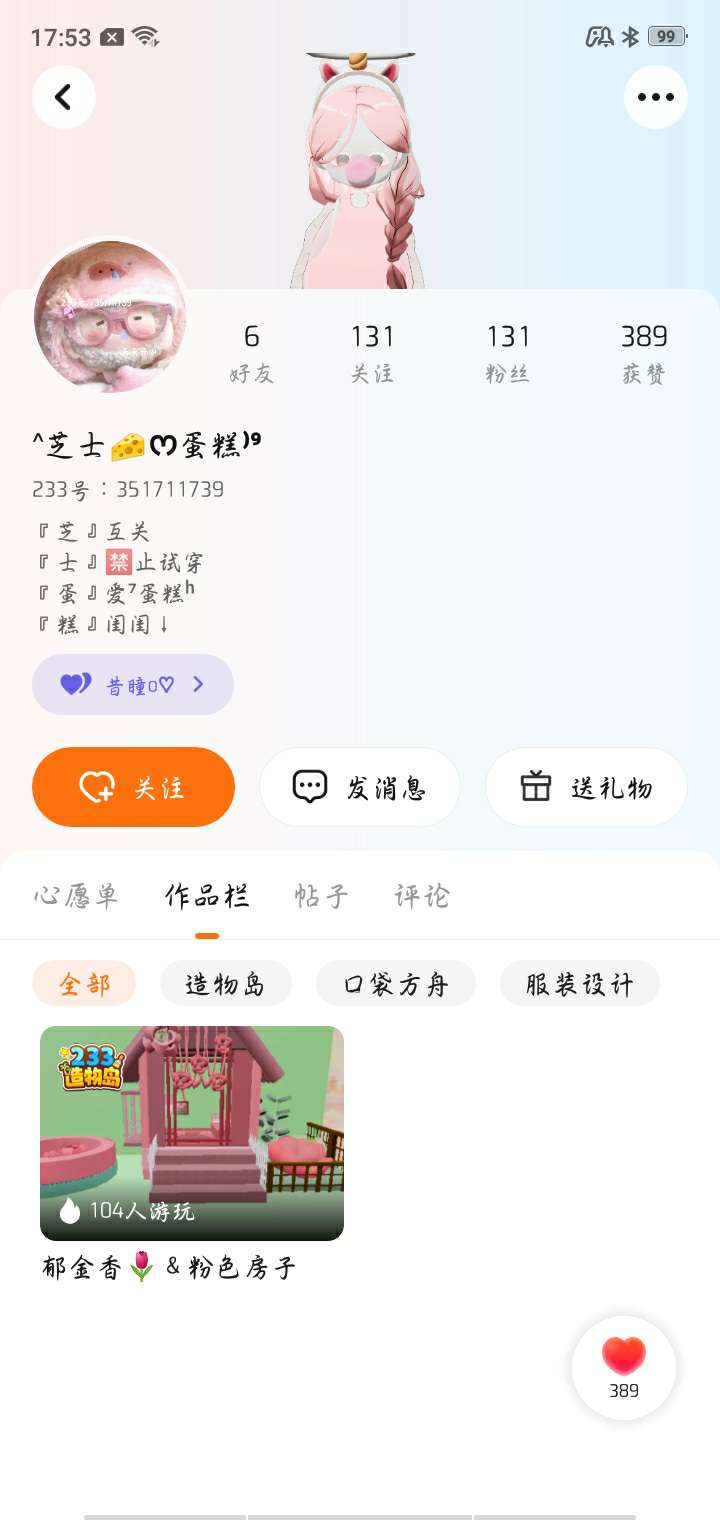Filter works by 口袋方舟
The image size is (720, 1520).
coord(395,984)
